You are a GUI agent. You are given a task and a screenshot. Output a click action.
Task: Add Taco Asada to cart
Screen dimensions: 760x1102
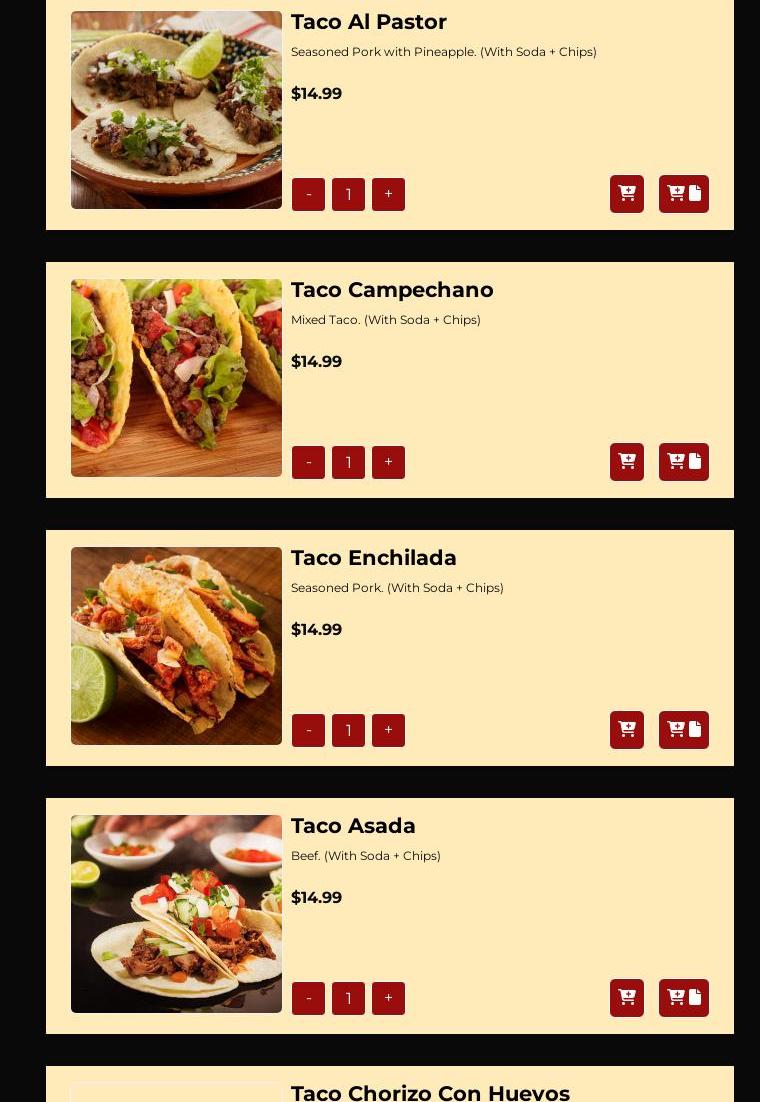point(627,998)
